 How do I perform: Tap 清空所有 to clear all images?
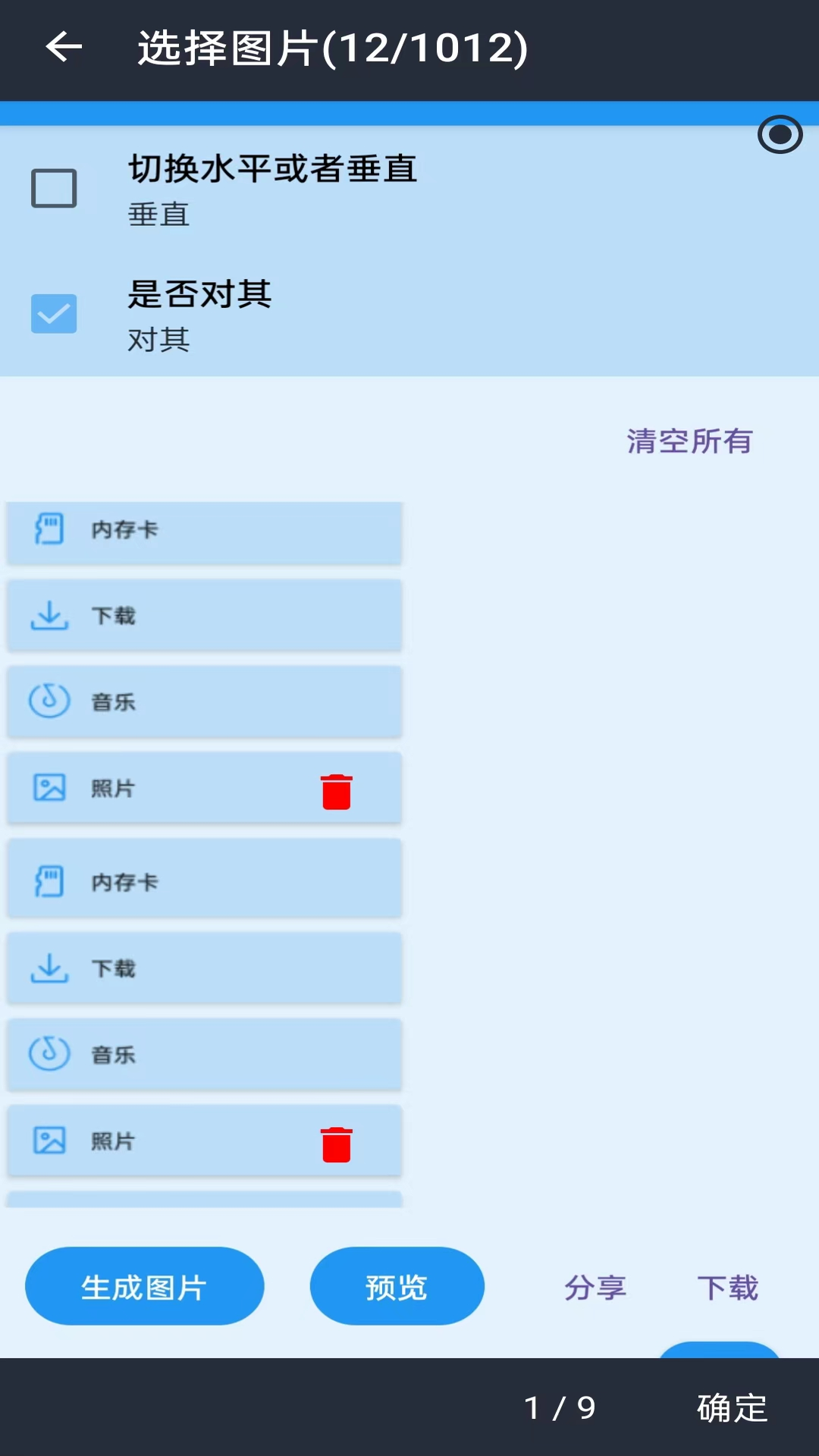[x=689, y=441]
